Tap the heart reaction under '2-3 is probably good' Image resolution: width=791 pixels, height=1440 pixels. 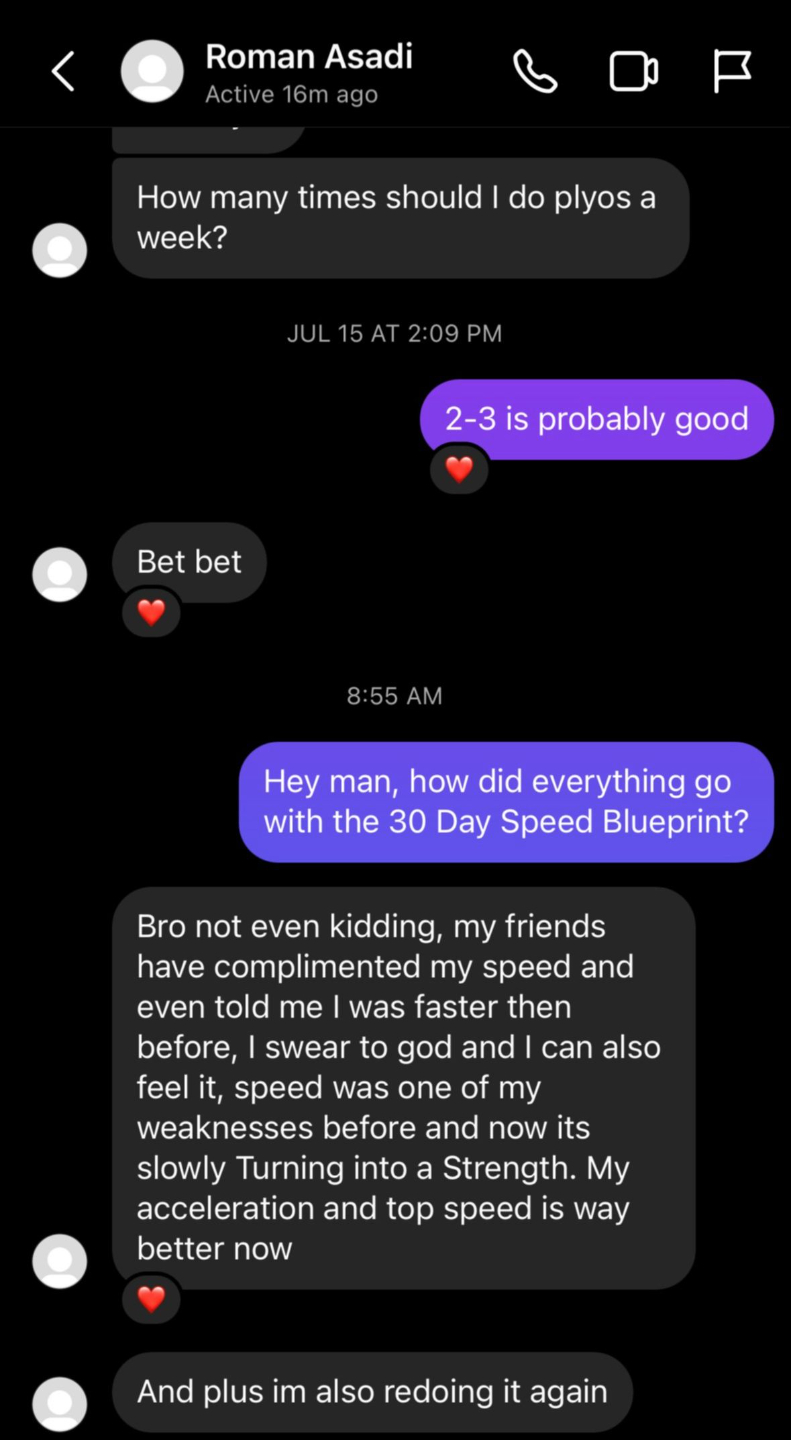459,469
